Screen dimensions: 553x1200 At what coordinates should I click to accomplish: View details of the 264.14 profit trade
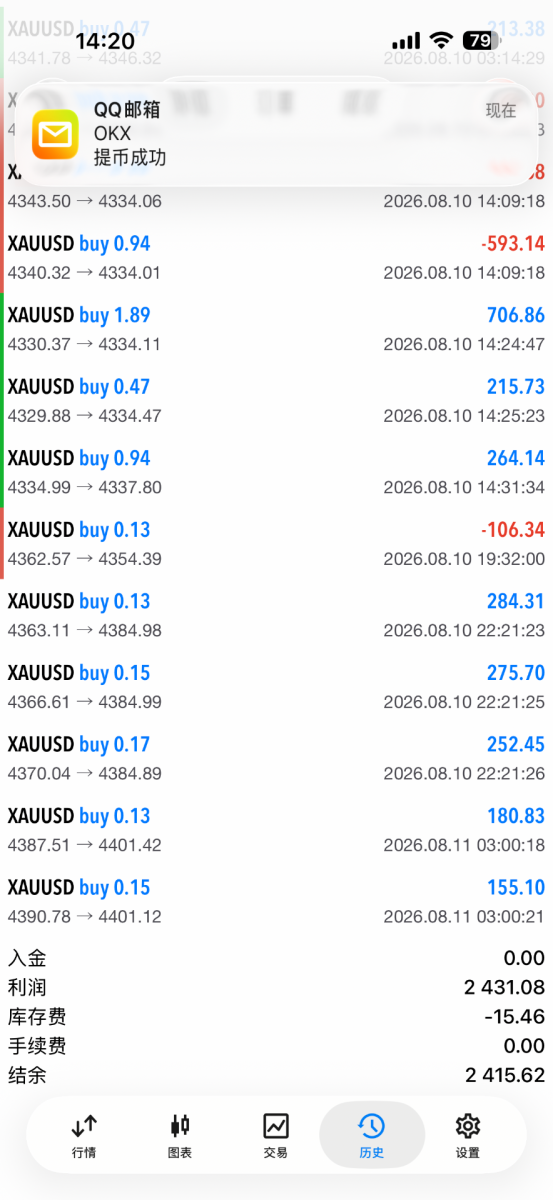pyautogui.click(x=276, y=472)
